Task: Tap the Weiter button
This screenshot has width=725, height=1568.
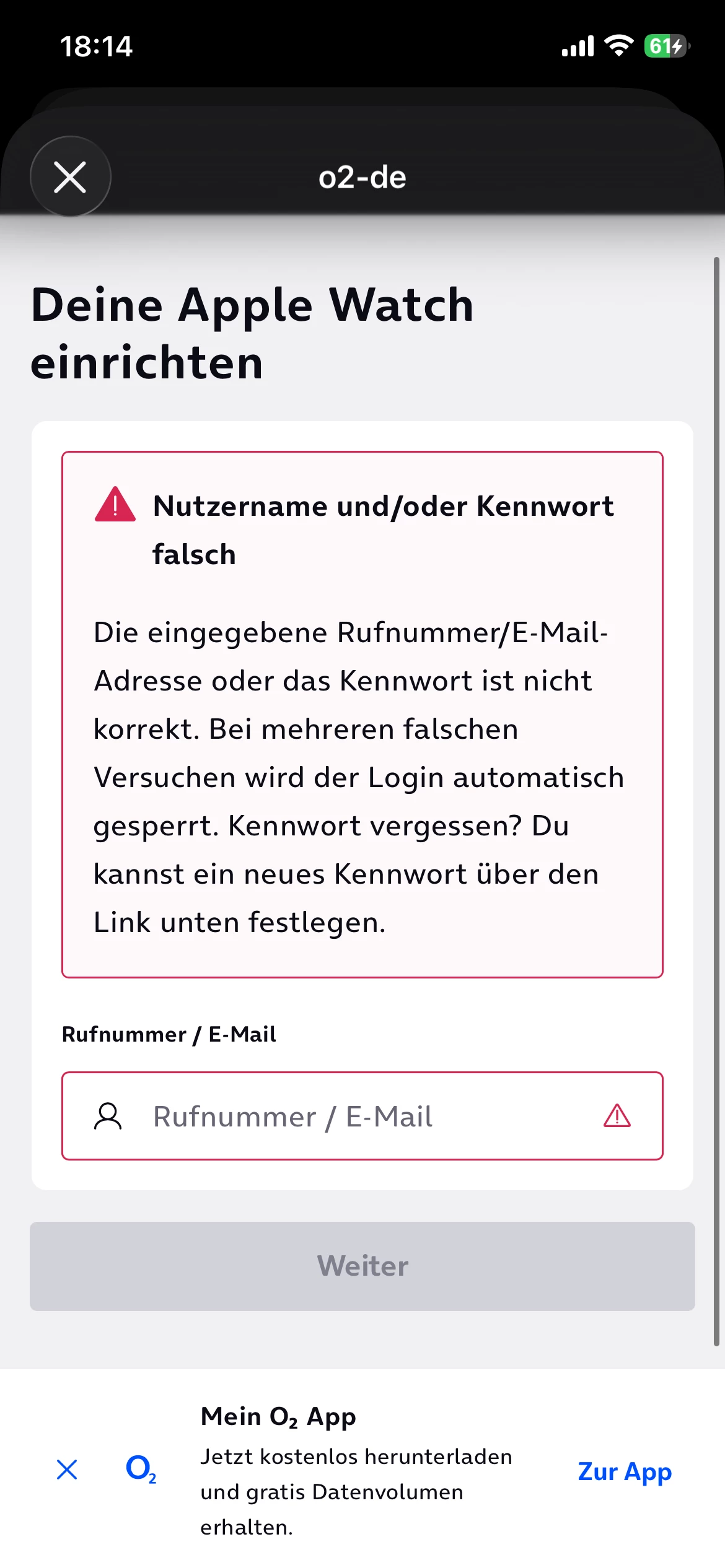Action: (362, 1266)
